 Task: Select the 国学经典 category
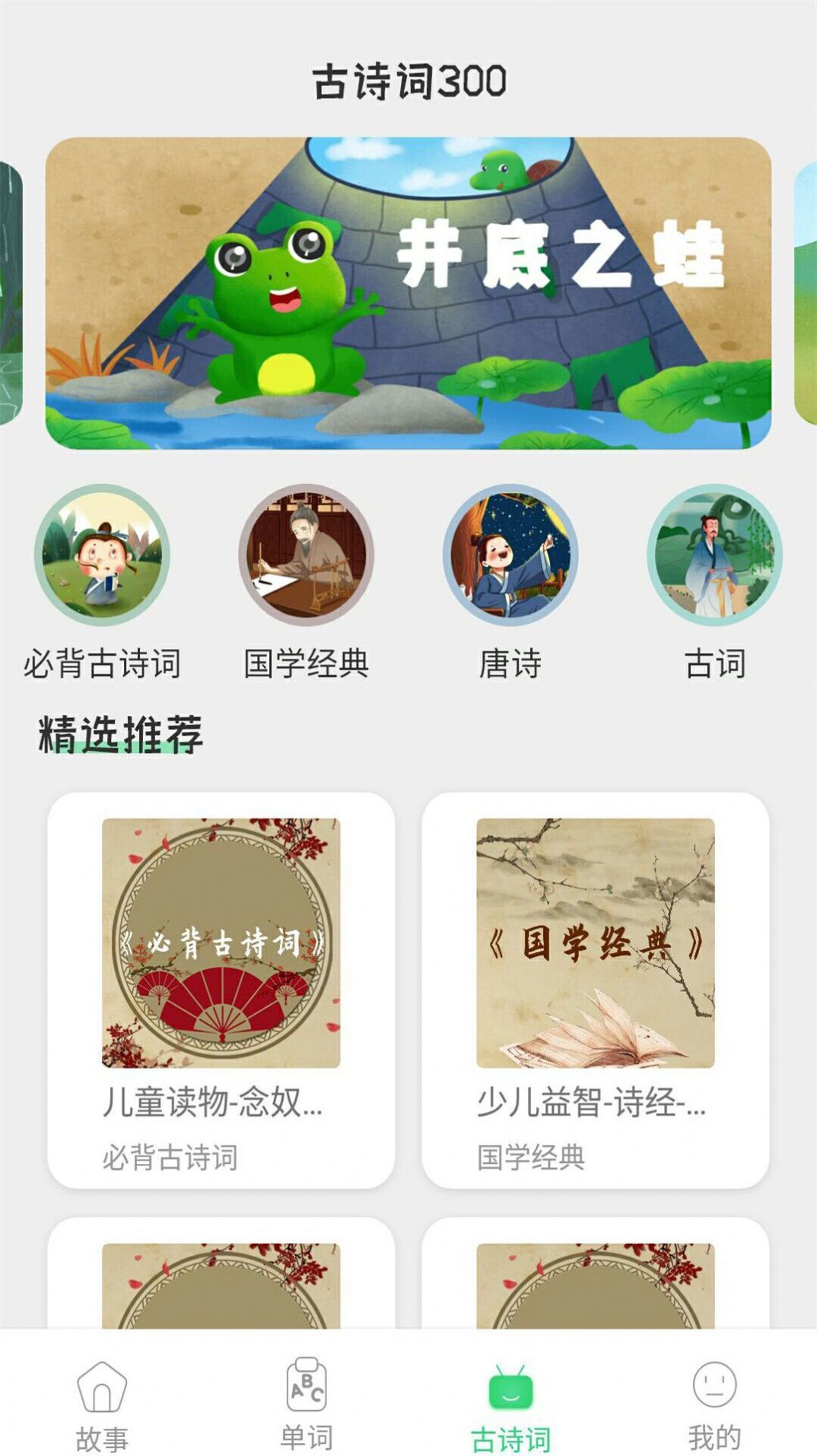coord(306,555)
